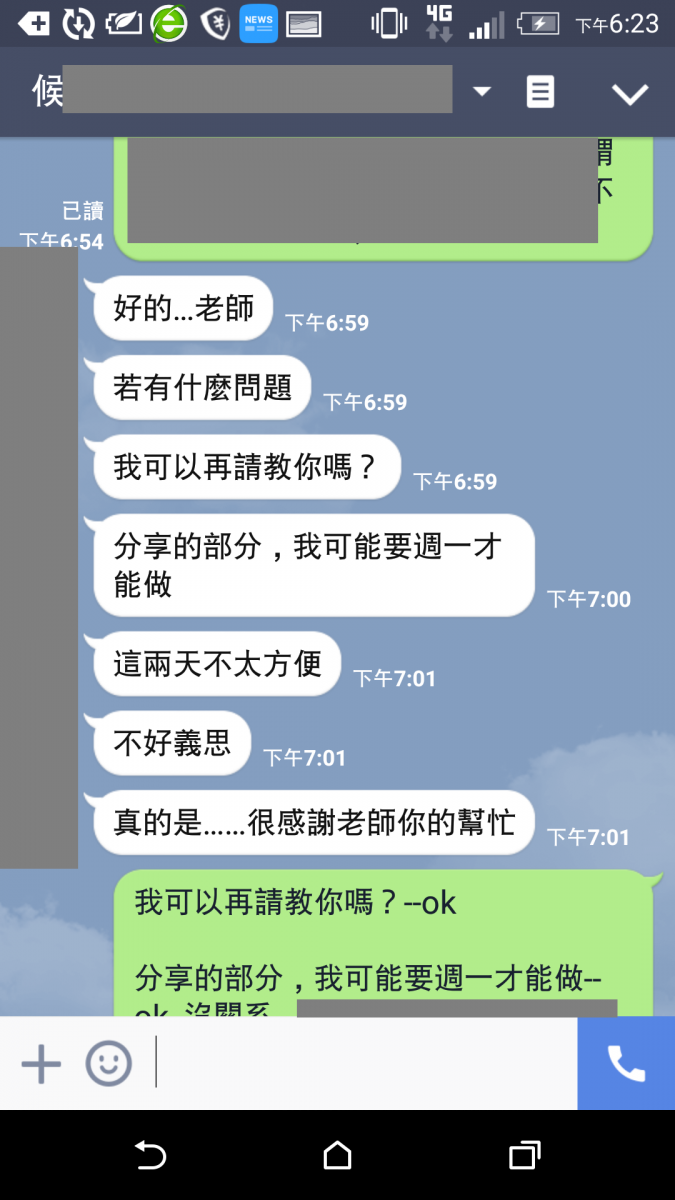
Task: Go back using system back button
Action: (150, 1156)
